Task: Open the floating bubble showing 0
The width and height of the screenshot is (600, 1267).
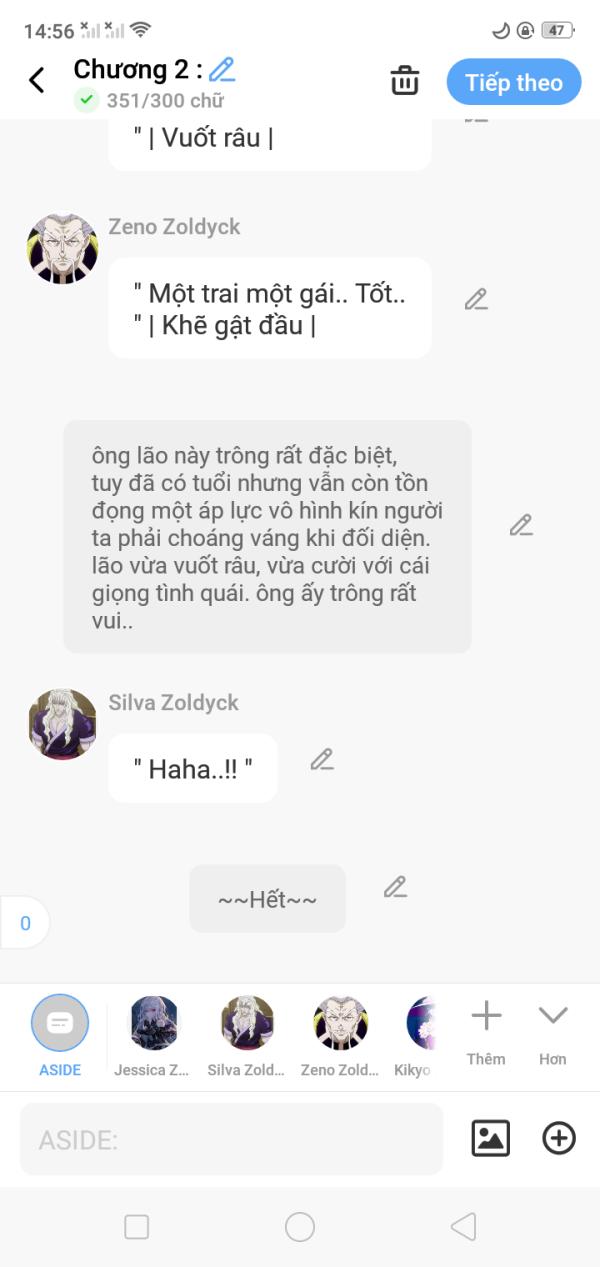Action: click(25, 923)
